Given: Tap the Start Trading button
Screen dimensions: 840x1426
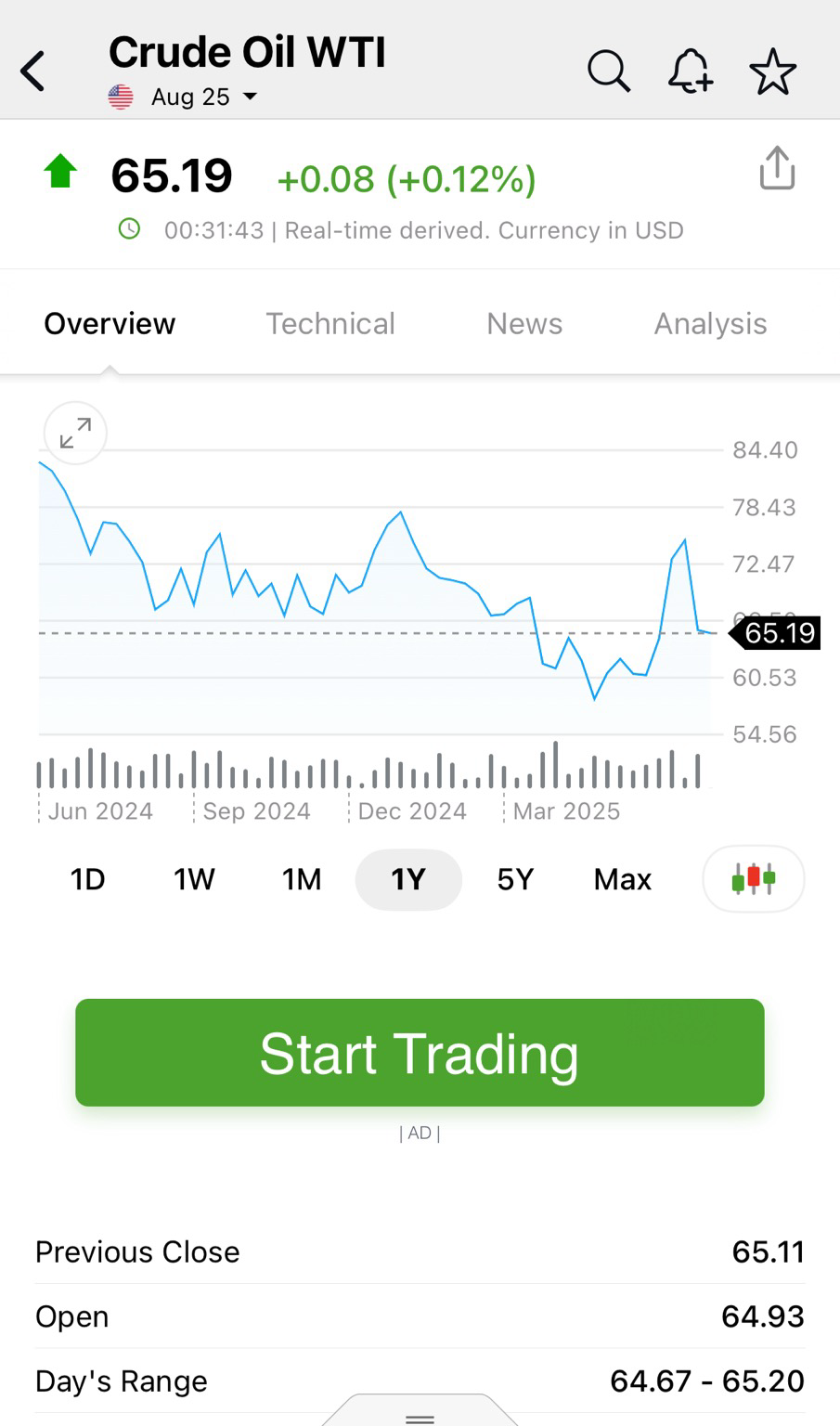Looking at the screenshot, I should [x=420, y=1053].
